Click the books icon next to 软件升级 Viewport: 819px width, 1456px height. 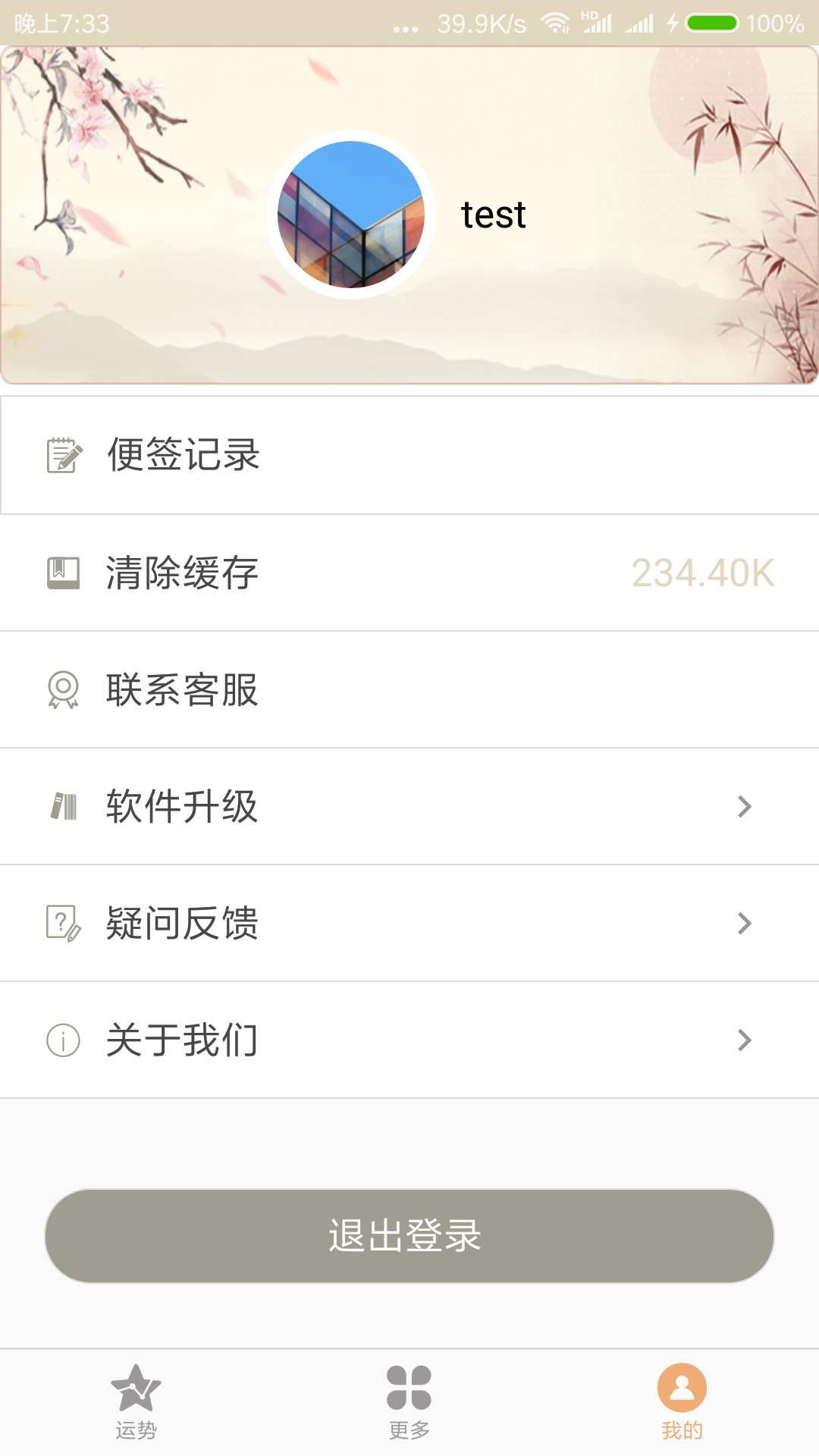point(64,806)
